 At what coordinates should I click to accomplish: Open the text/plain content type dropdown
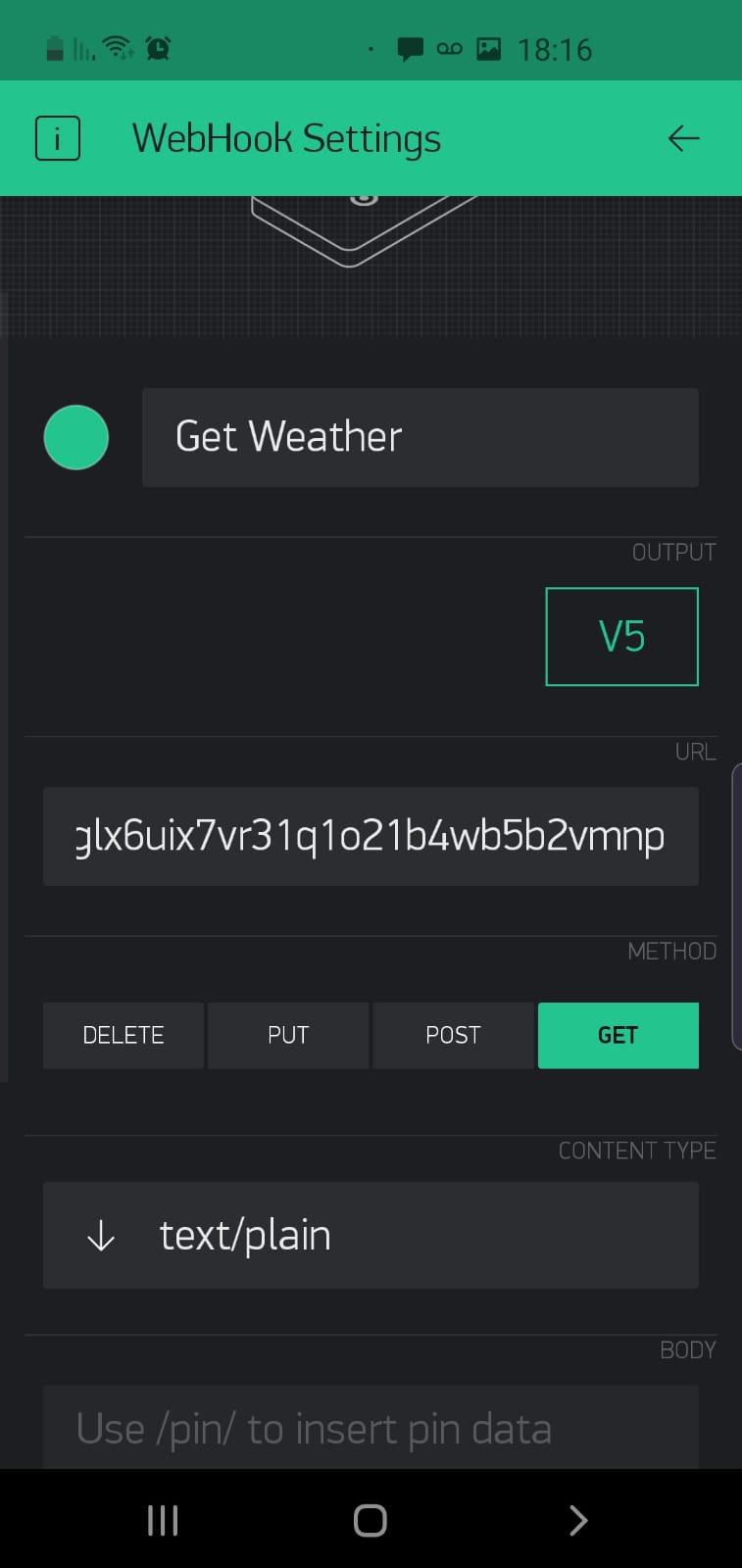point(371,1235)
